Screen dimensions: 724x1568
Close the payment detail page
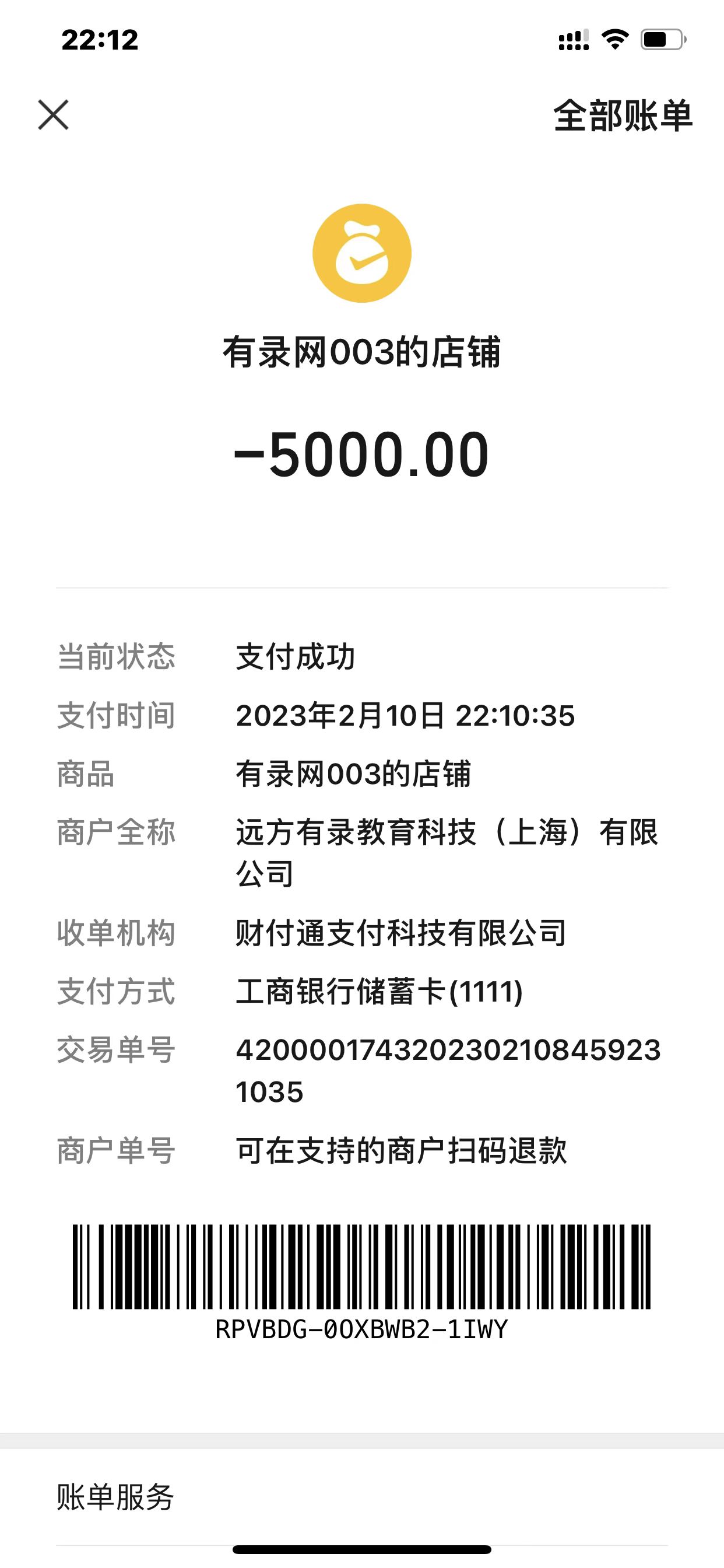pos(54,115)
